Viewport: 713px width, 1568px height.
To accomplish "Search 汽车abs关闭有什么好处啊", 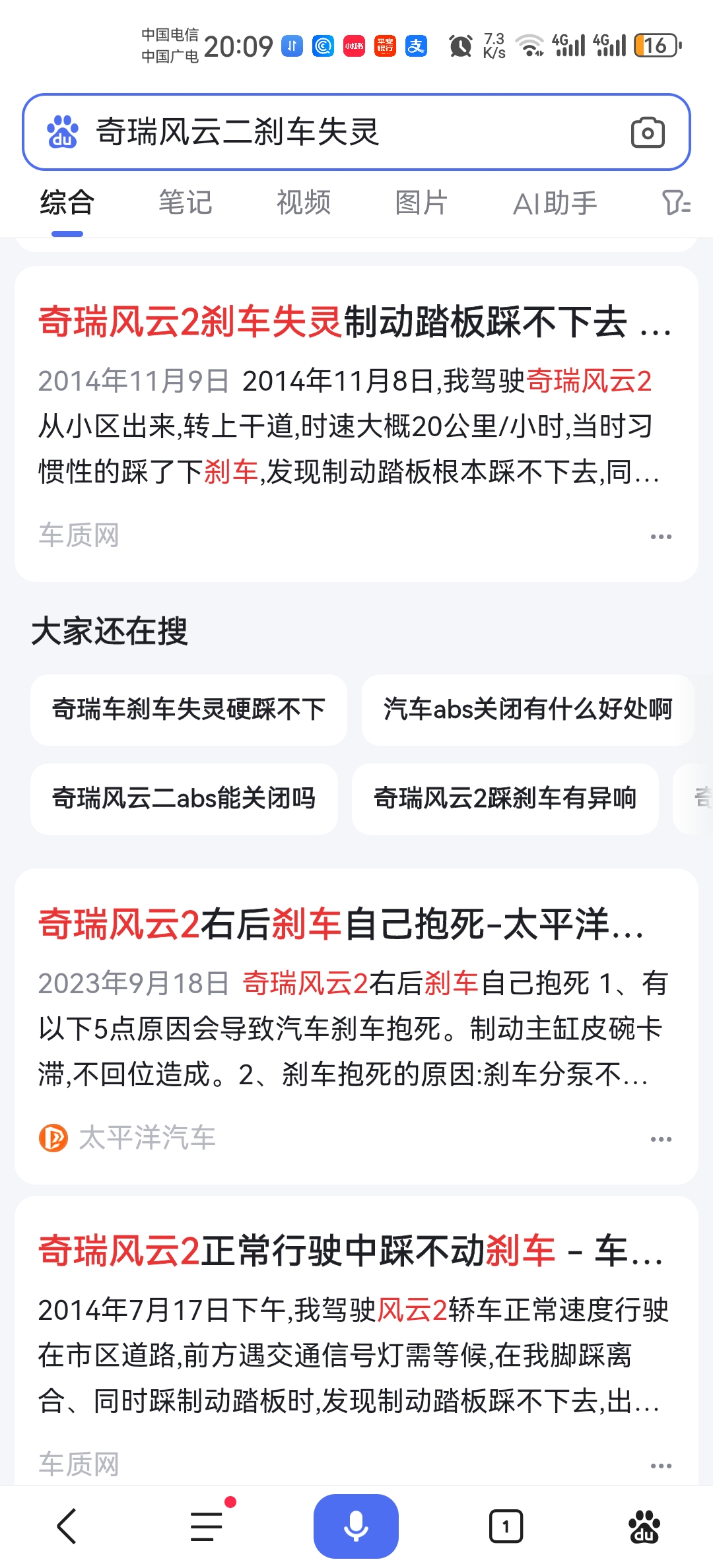I will point(527,709).
